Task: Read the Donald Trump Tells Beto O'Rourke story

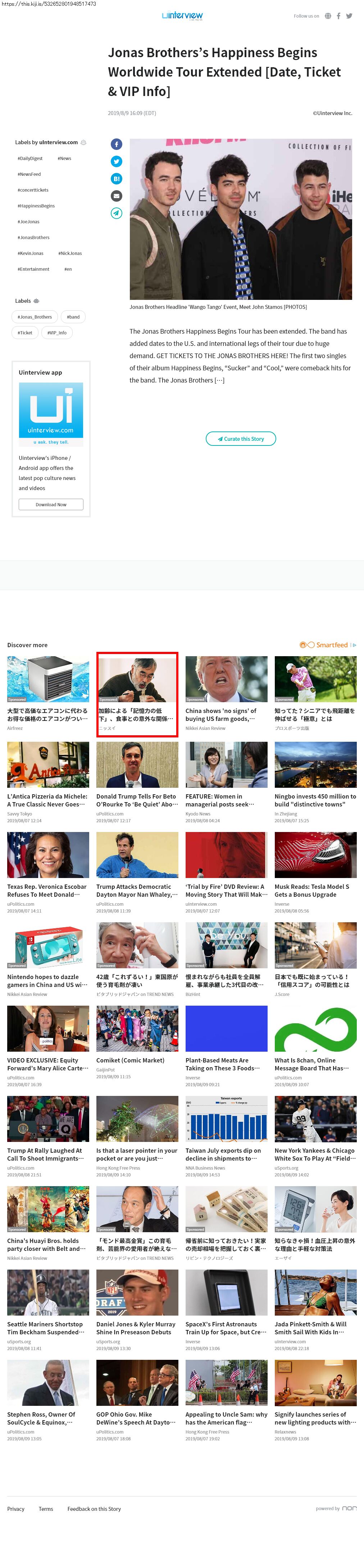Action: coord(137,800)
